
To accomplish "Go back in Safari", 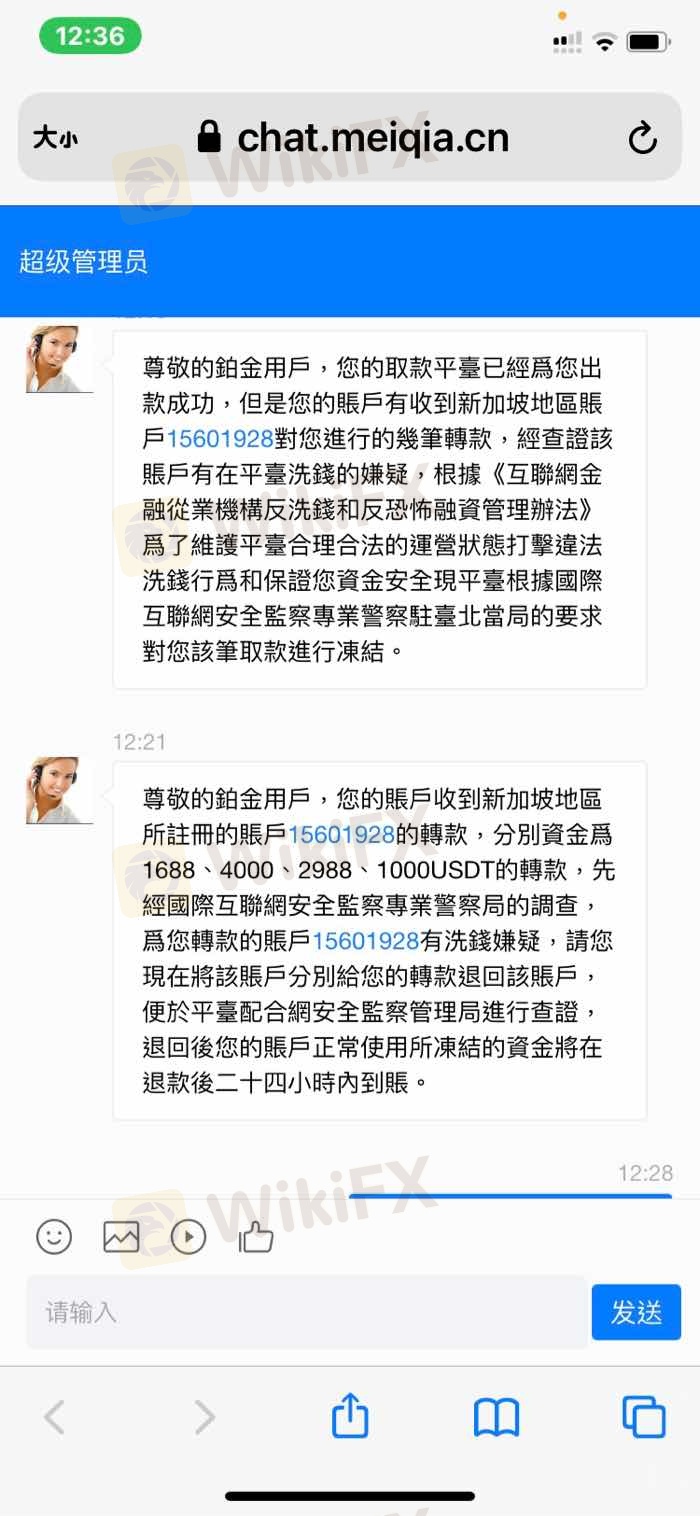I will click(55, 1417).
